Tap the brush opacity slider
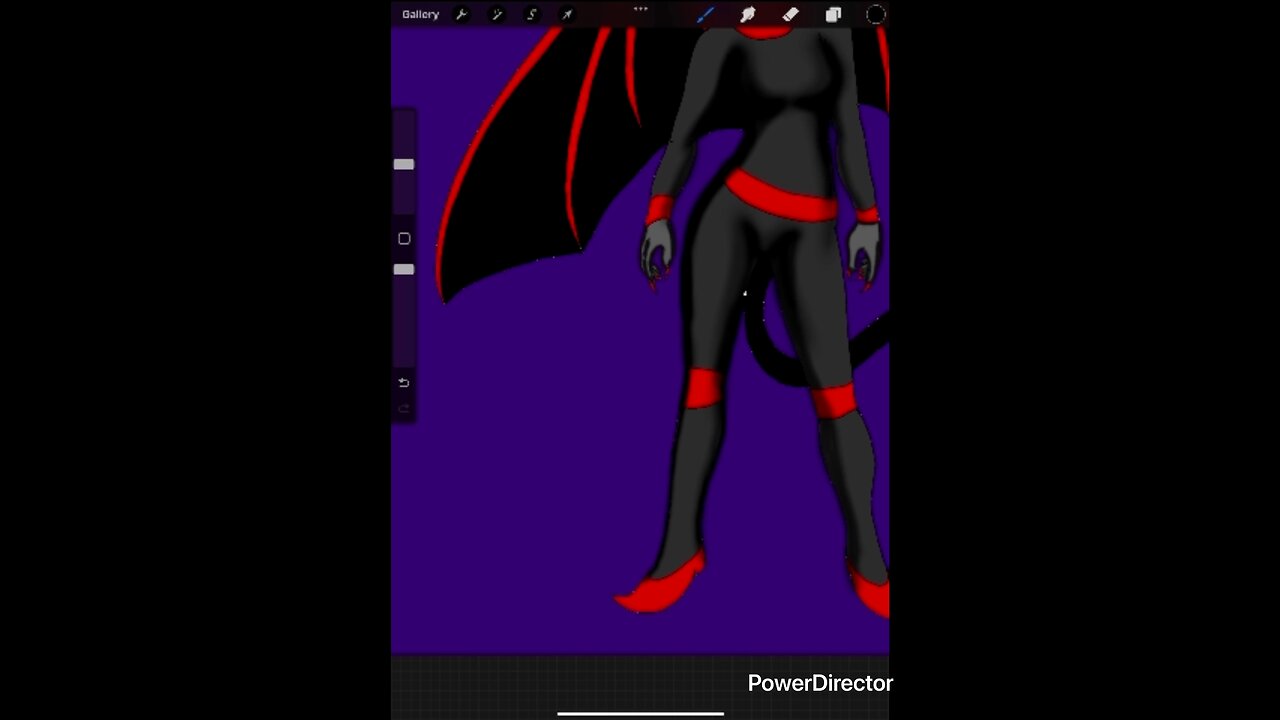The image size is (1280, 720). coord(404,269)
